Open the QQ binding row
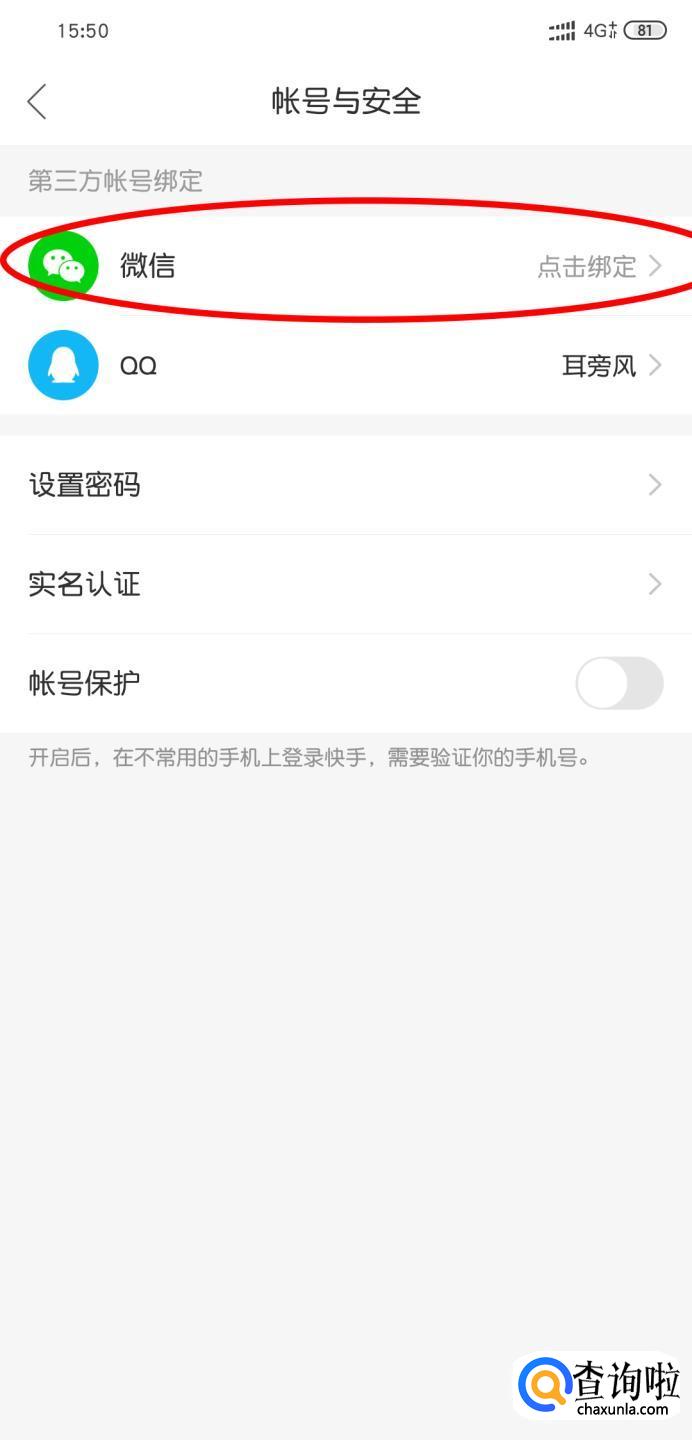This screenshot has height=1440, width=692. (346, 366)
